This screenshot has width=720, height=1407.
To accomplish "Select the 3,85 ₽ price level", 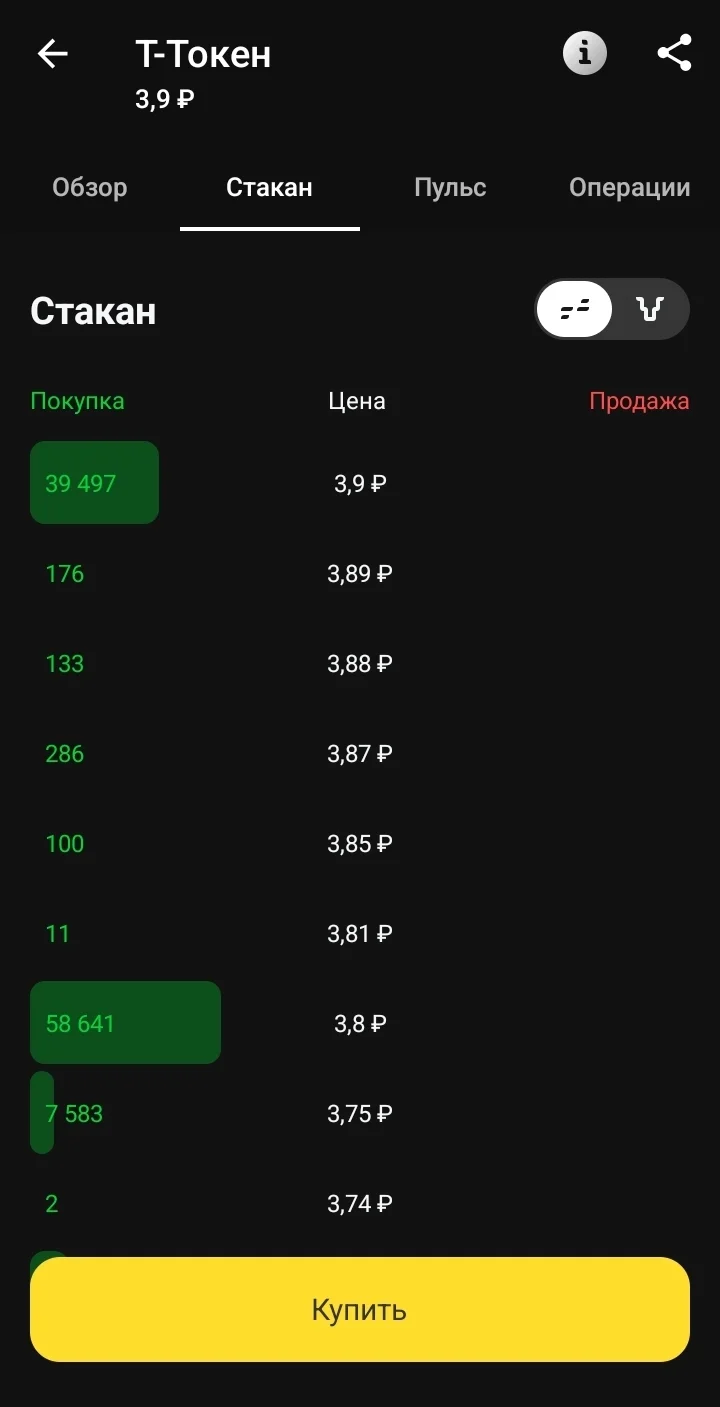I will (x=360, y=843).
